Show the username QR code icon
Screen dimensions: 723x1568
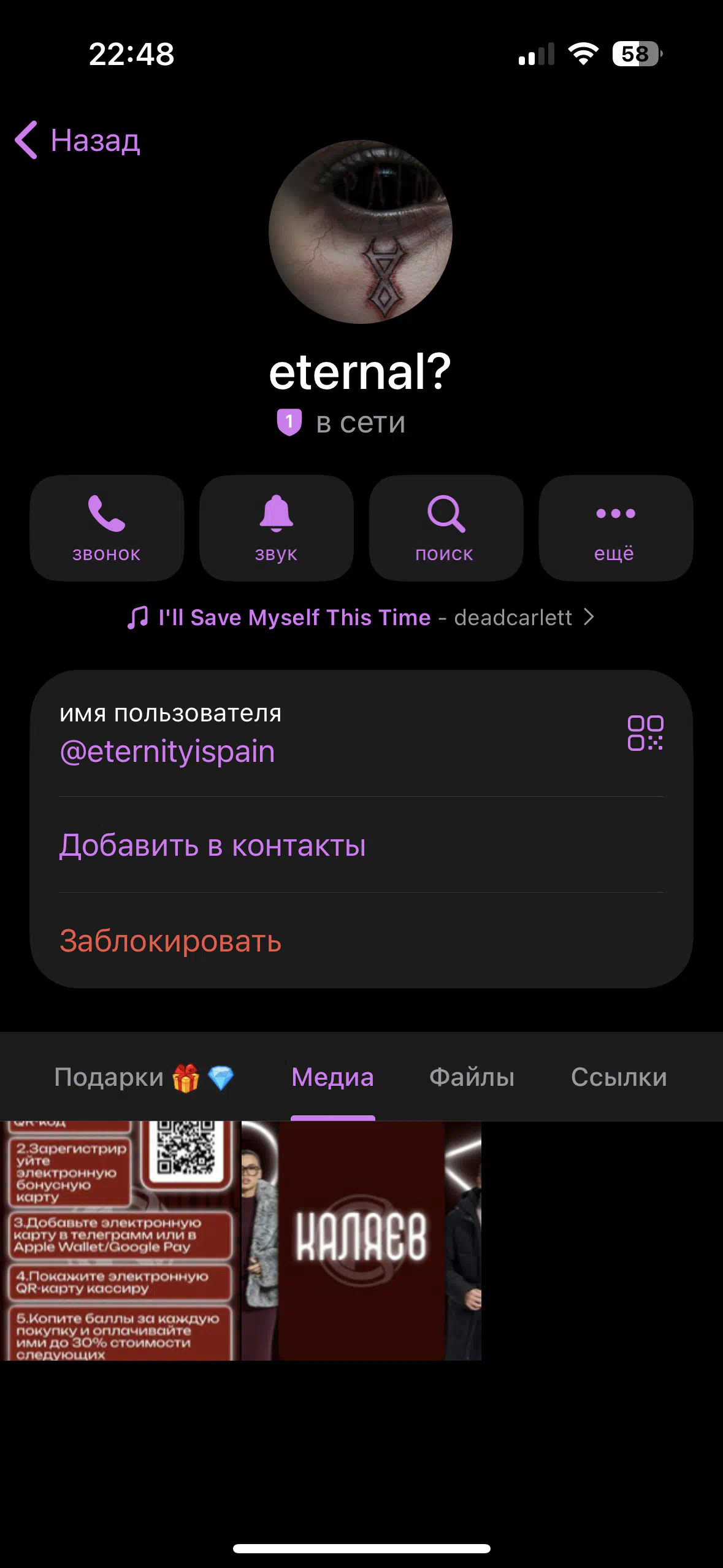point(645,733)
